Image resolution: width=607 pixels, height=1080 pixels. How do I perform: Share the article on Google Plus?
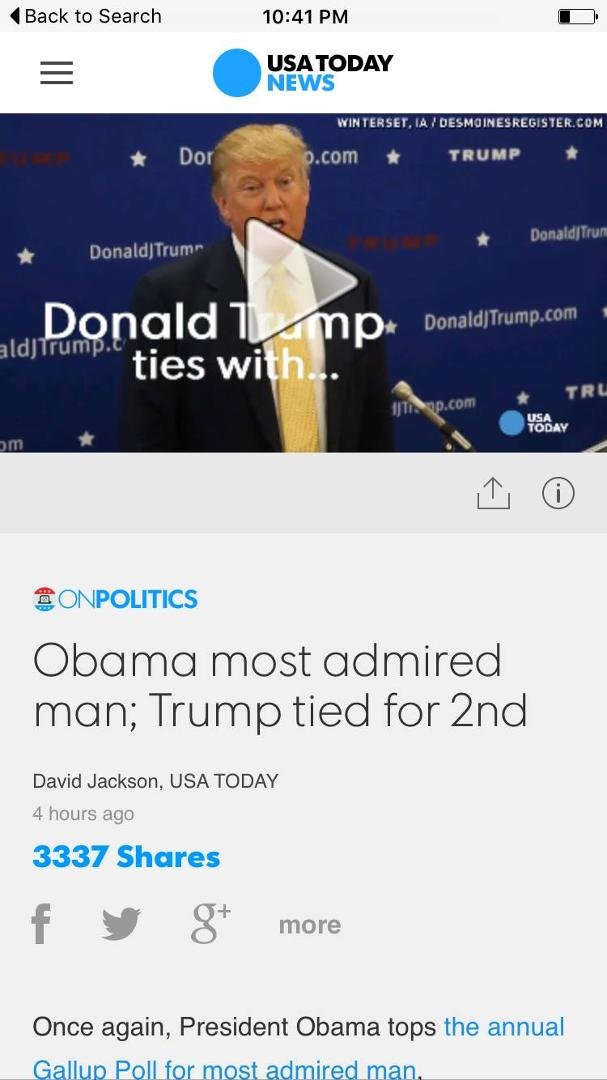coord(210,924)
